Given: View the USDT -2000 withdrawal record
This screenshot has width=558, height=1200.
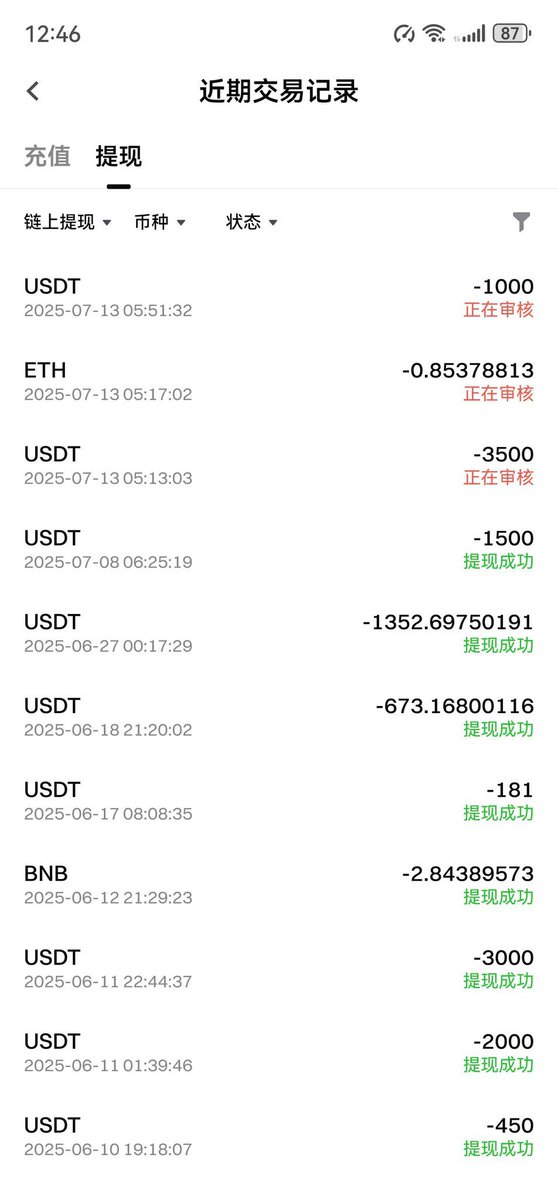Looking at the screenshot, I should tap(279, 1054).
